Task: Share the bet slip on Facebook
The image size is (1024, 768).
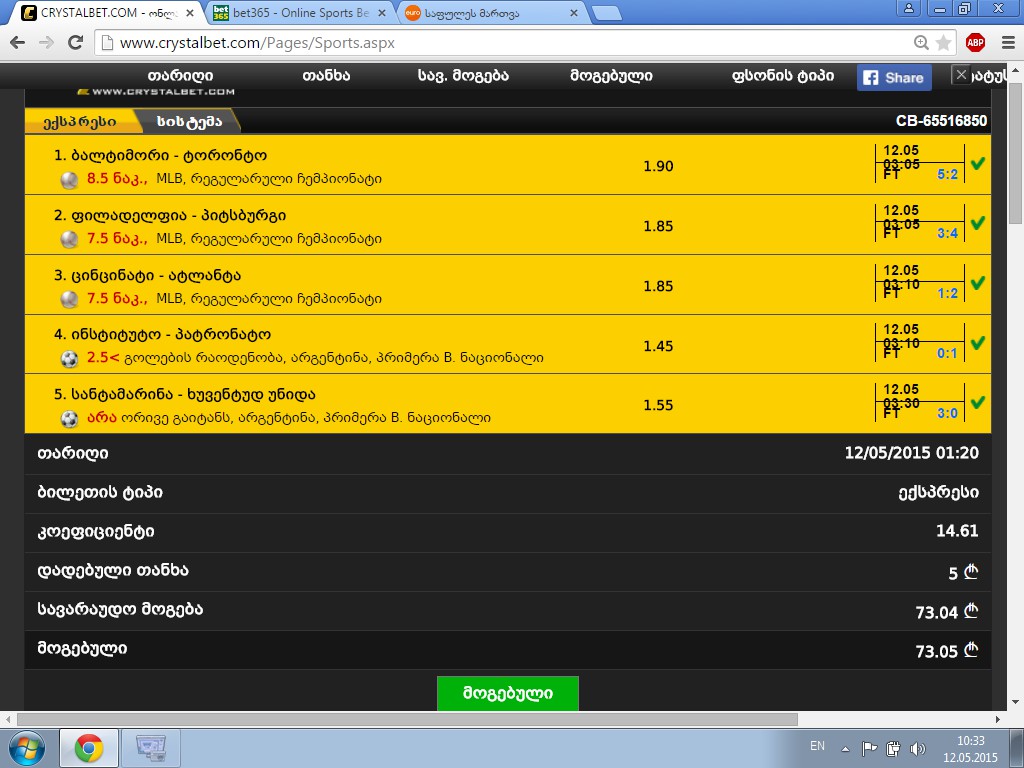Action: 894,77
